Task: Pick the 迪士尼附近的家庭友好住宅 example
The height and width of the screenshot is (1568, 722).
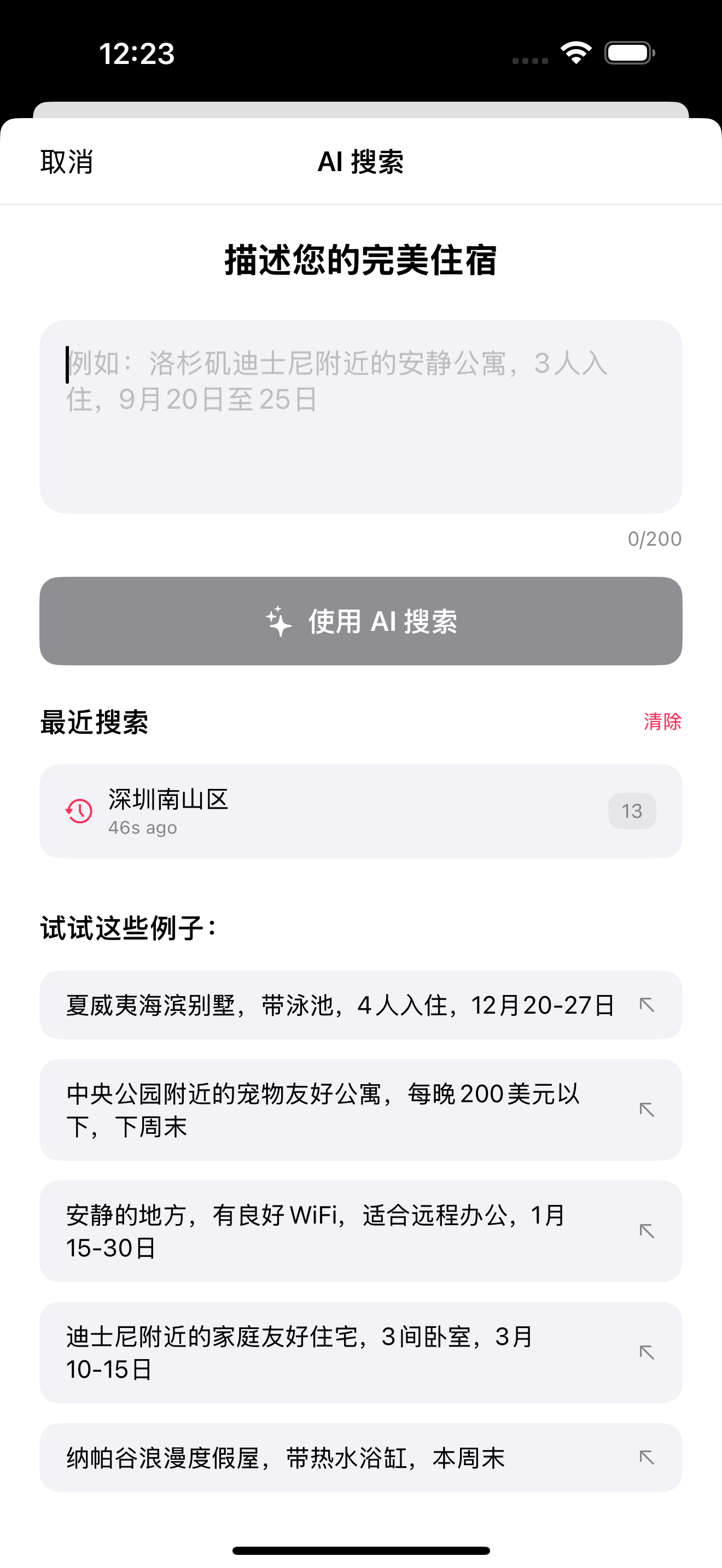Action: [360, 1353]
